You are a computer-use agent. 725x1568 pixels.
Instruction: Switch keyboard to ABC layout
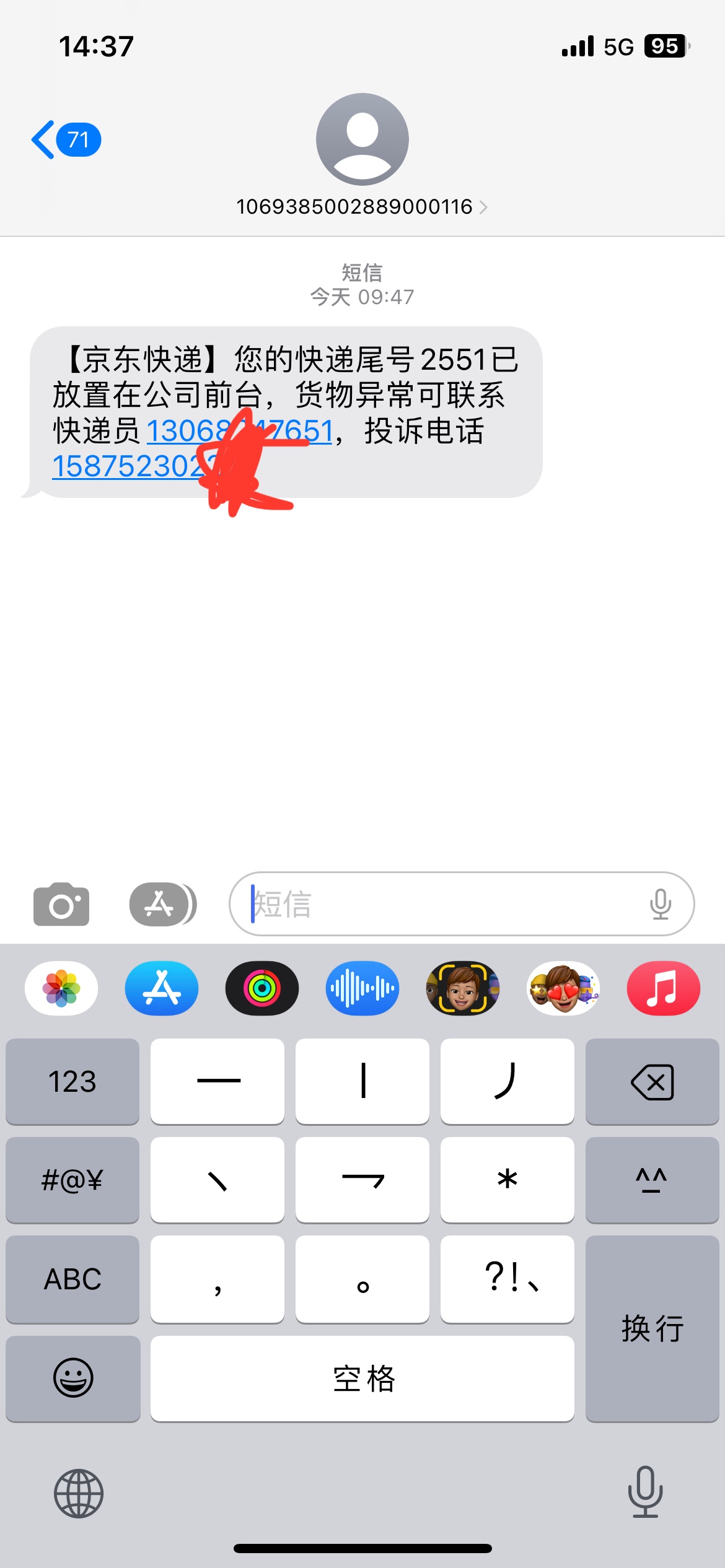click(72, 1279)
